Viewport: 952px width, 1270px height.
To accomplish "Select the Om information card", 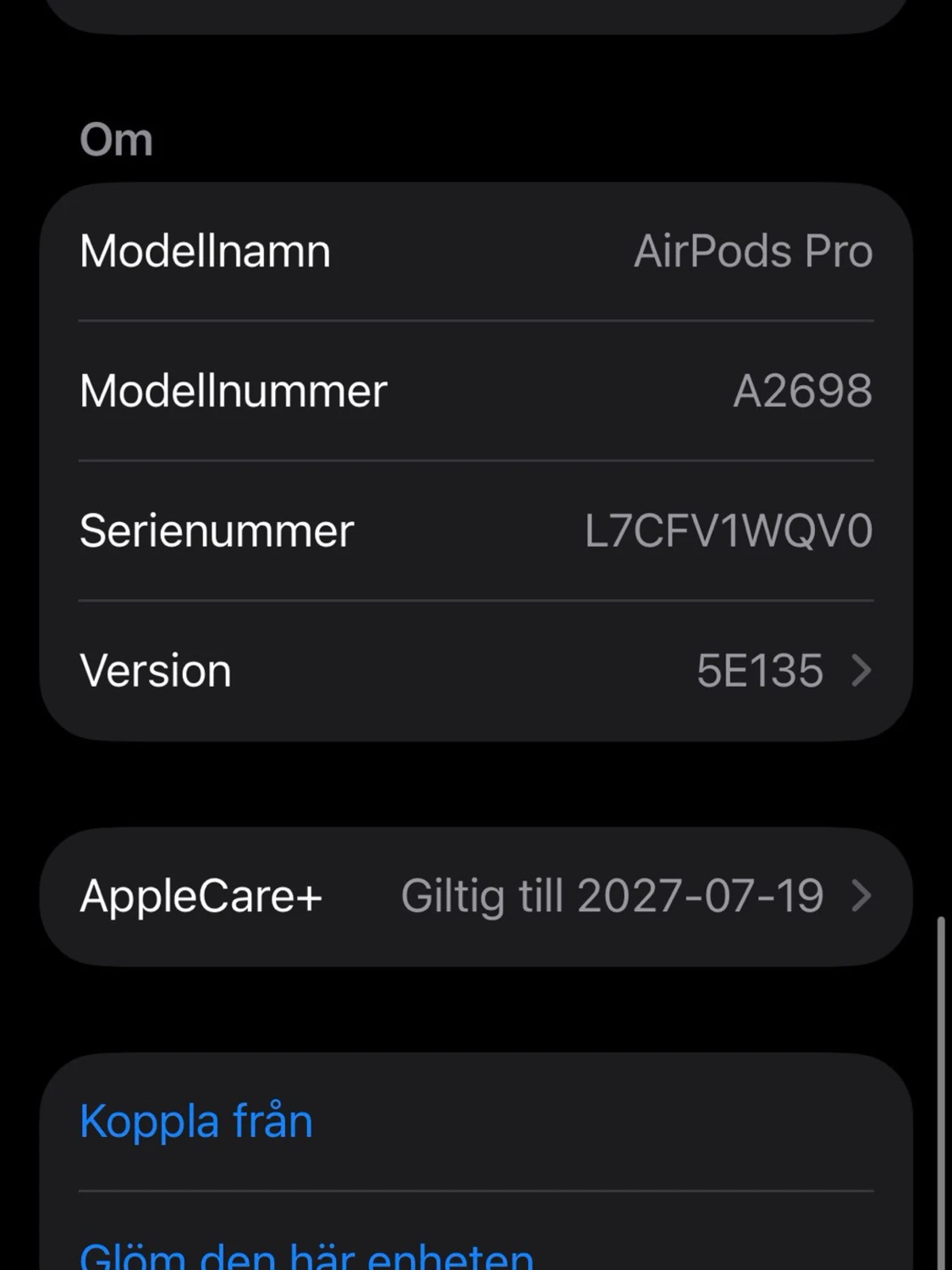I will (x=476, y=461).
